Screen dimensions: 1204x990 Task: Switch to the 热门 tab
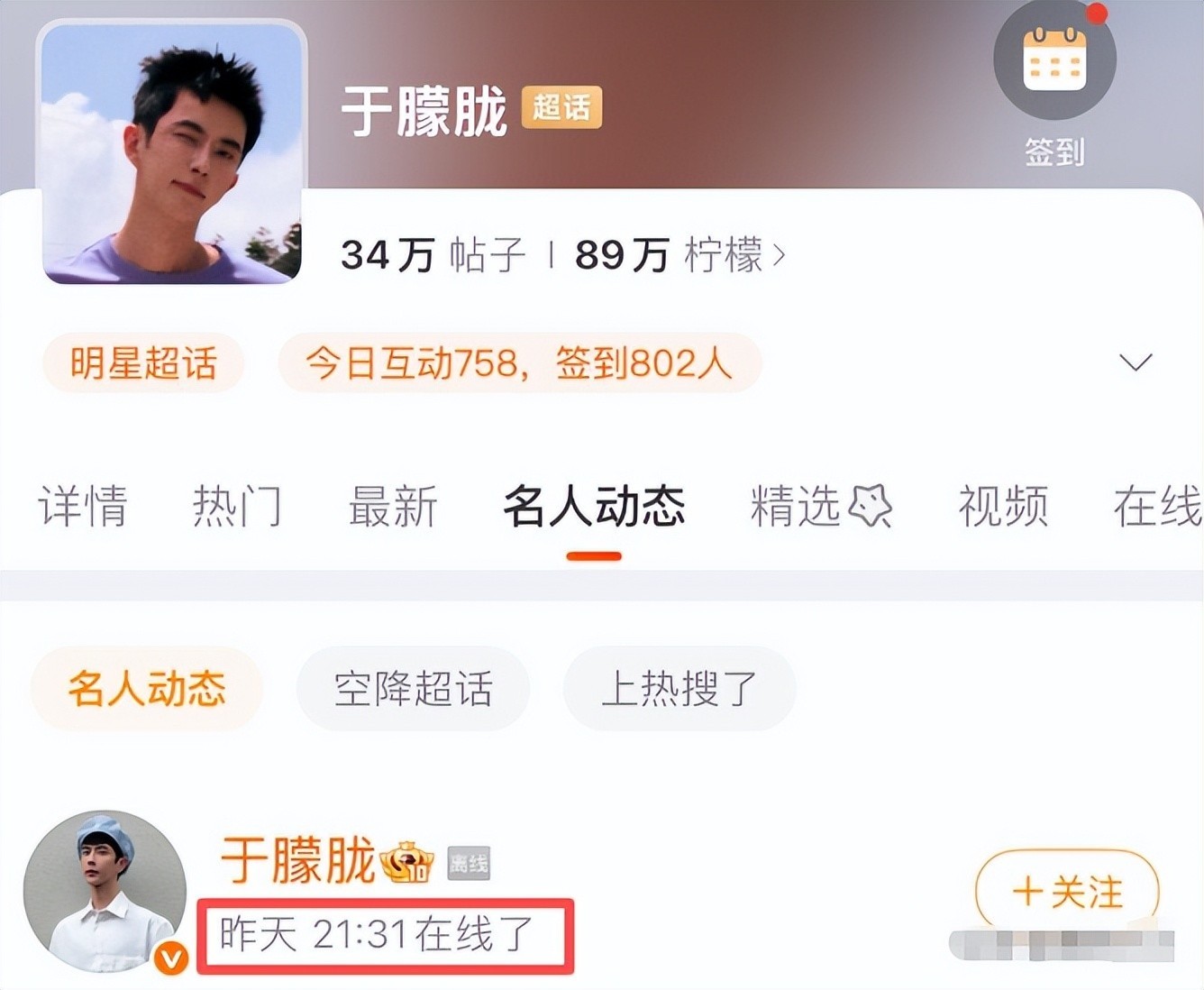coord(237,505)
